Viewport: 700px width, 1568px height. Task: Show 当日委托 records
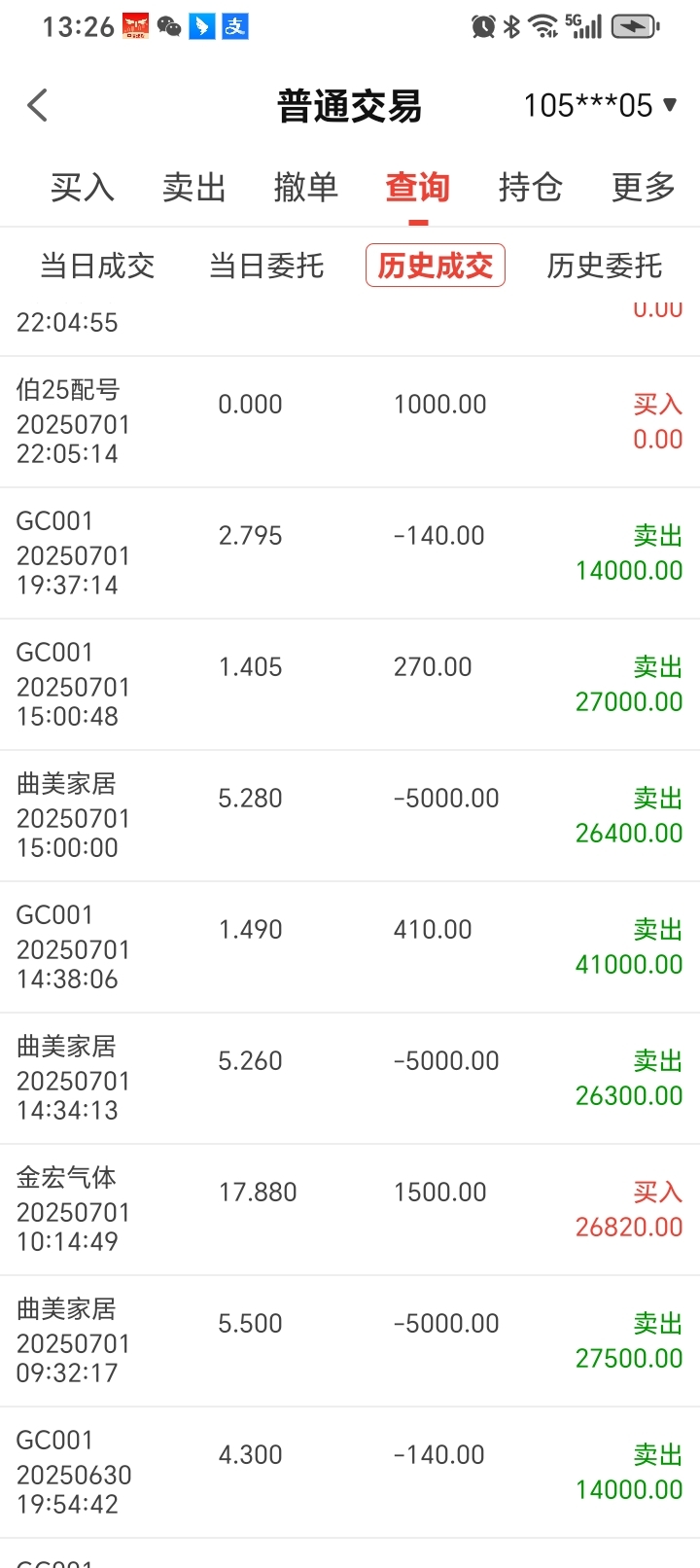(x=266, y=266)
